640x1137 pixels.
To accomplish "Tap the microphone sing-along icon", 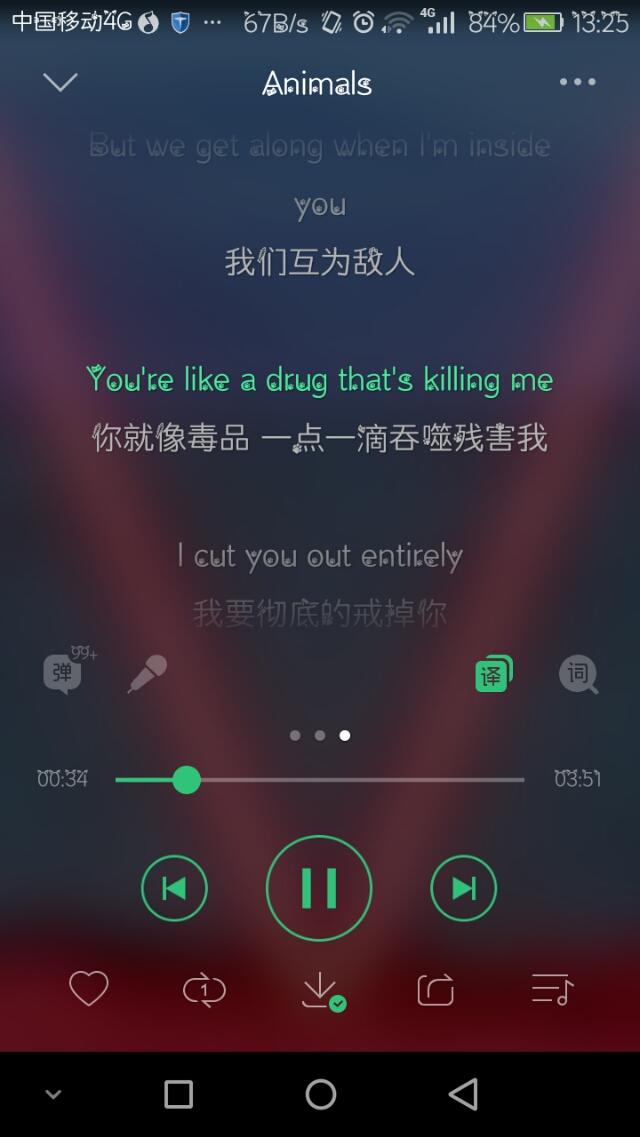I will [x=148, y=674].
